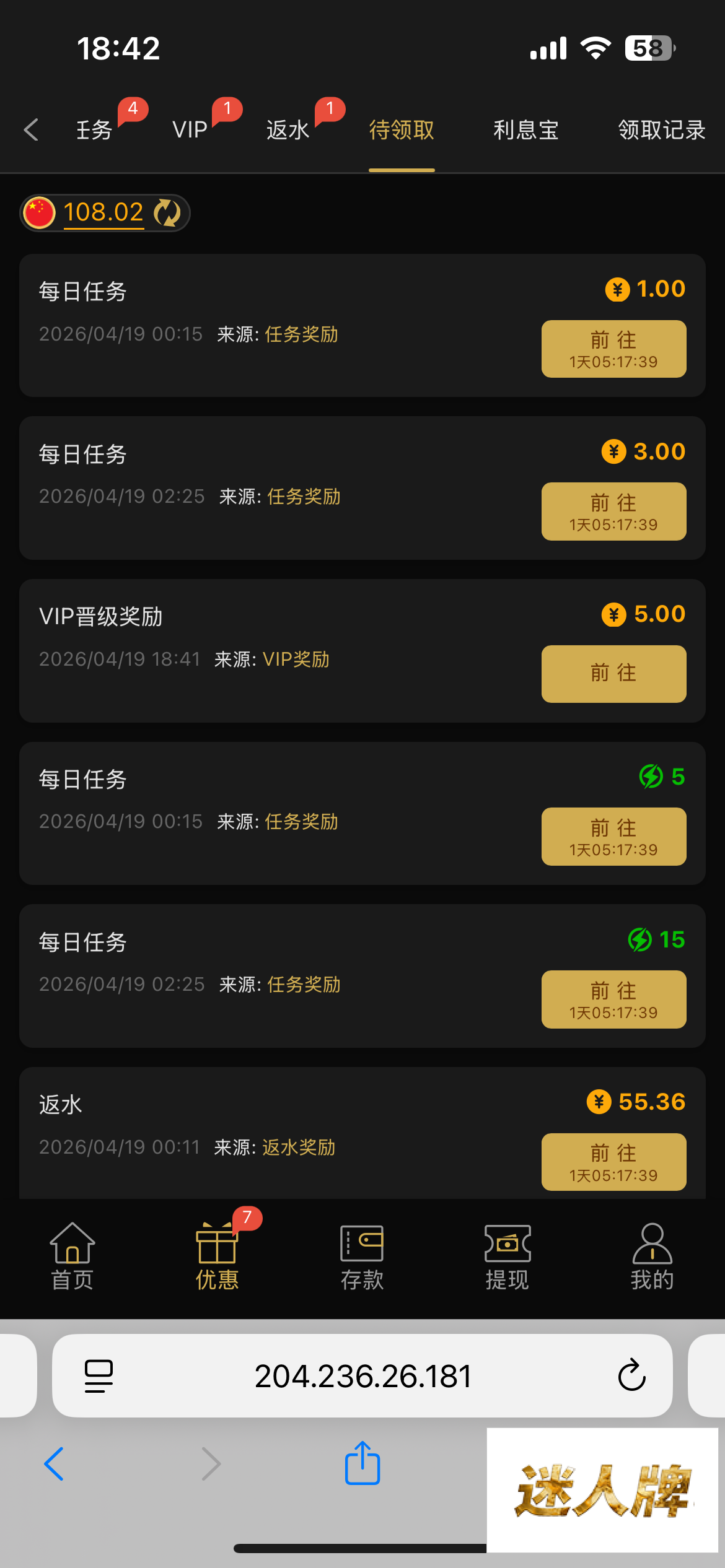
Task: Tap 前往 for the 1.00 daily task reward
Action: point(613,349)
